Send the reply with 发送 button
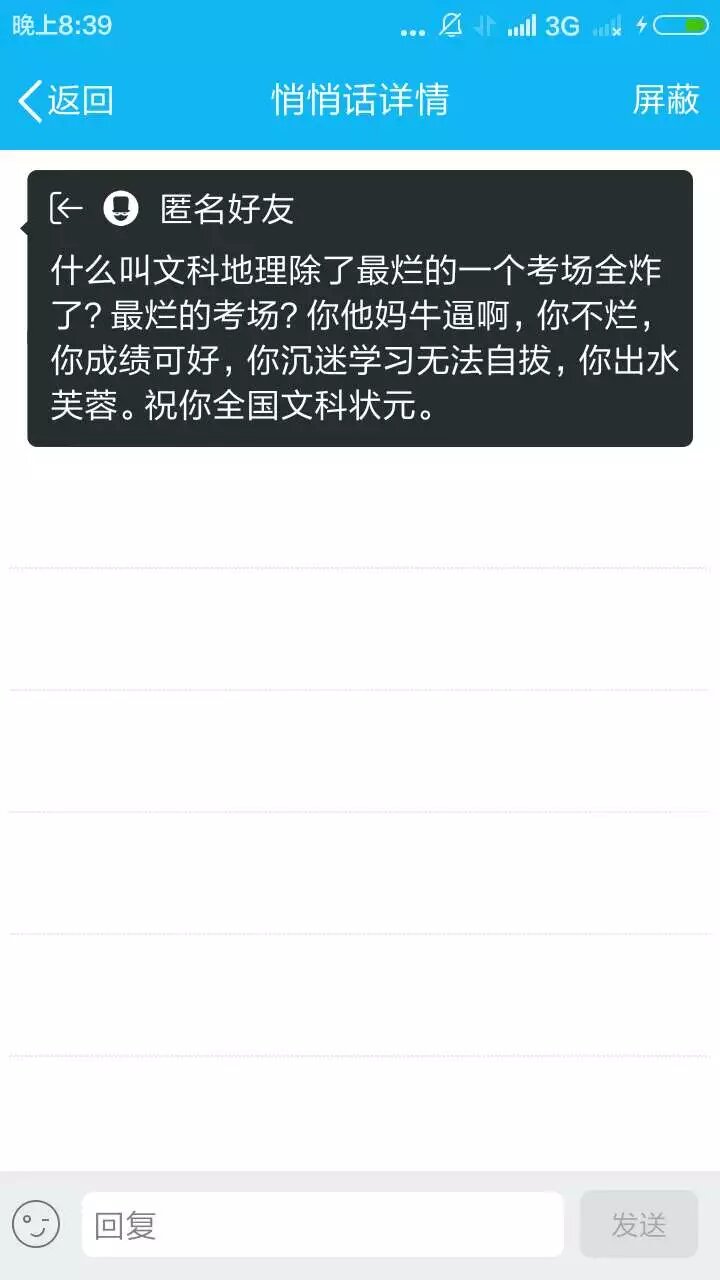Image resolution: width=720 pixels, height=1280 pixels. [x=638, y=1224]
